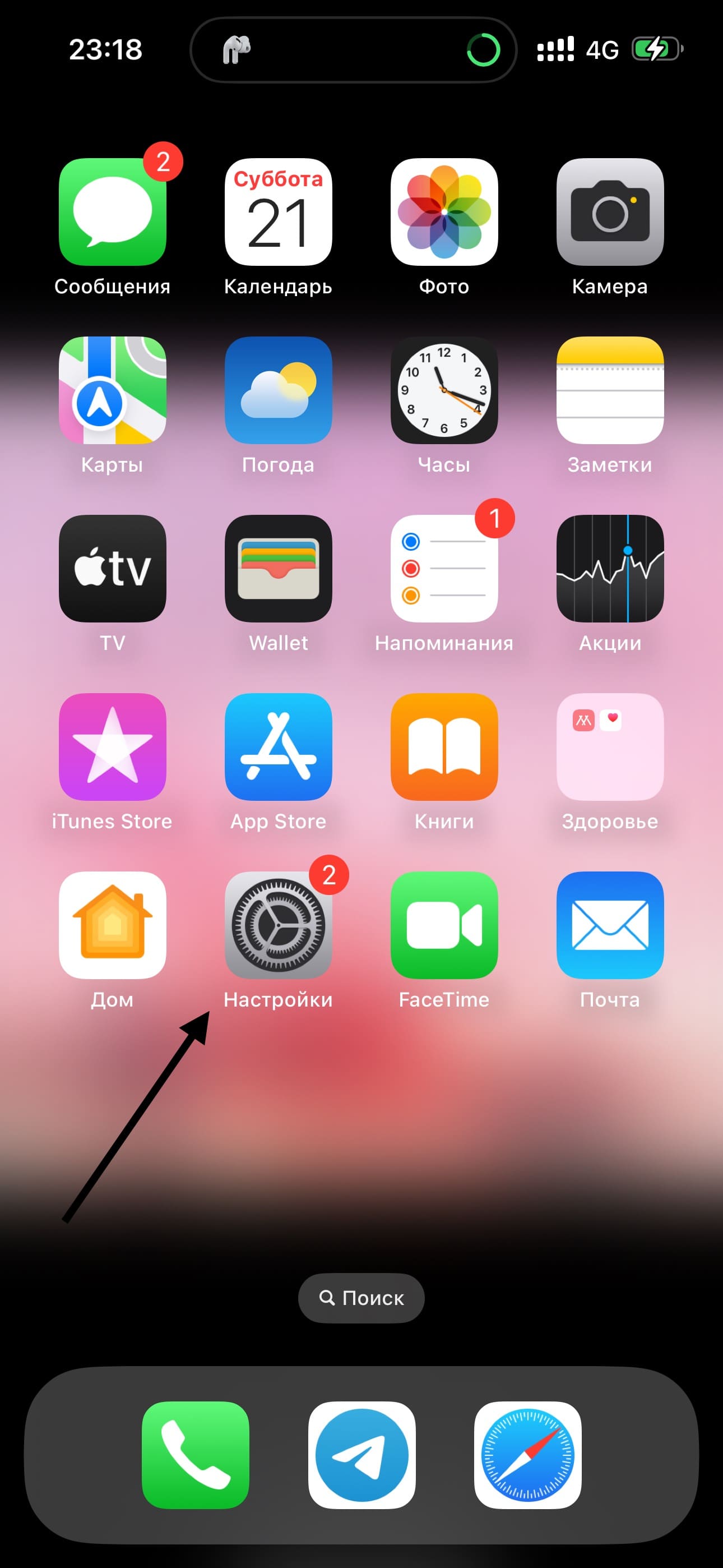Open the Фото app
The height and width of the screenshot is (1568, 723).
(444, 212)
